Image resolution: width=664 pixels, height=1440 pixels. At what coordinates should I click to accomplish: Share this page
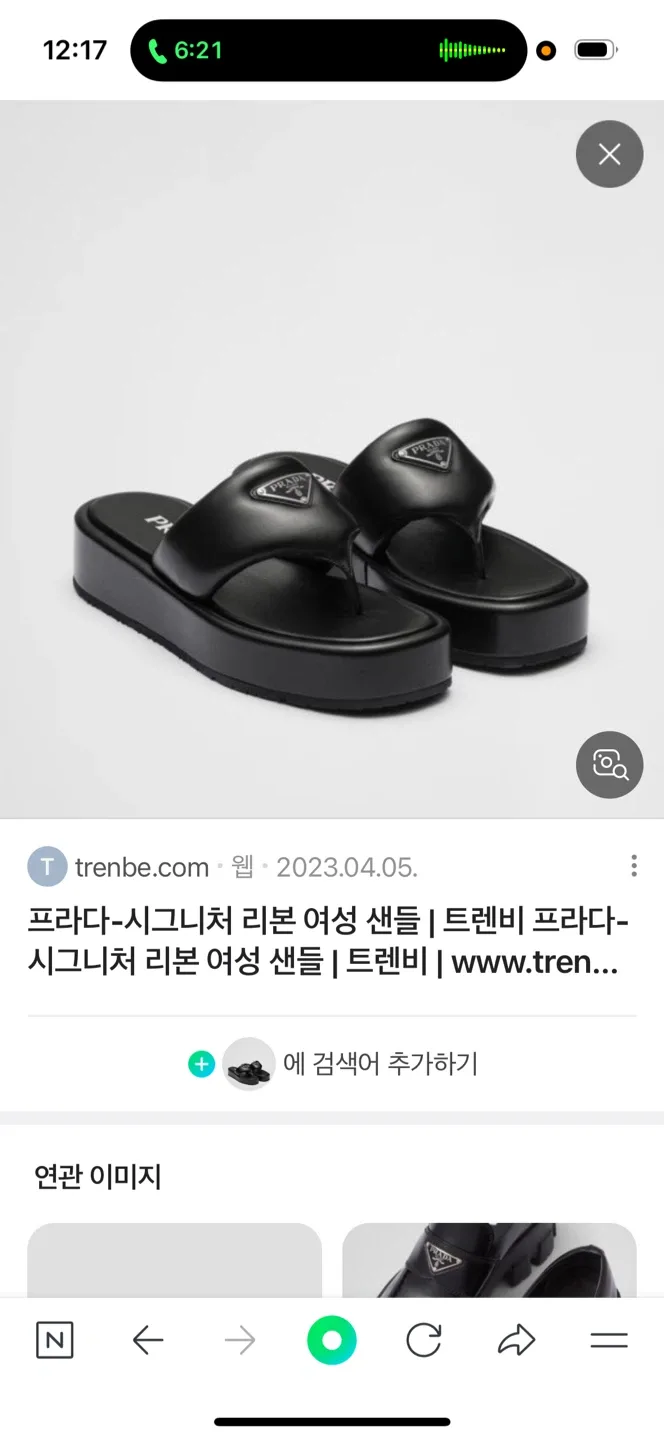[516, 1341]
